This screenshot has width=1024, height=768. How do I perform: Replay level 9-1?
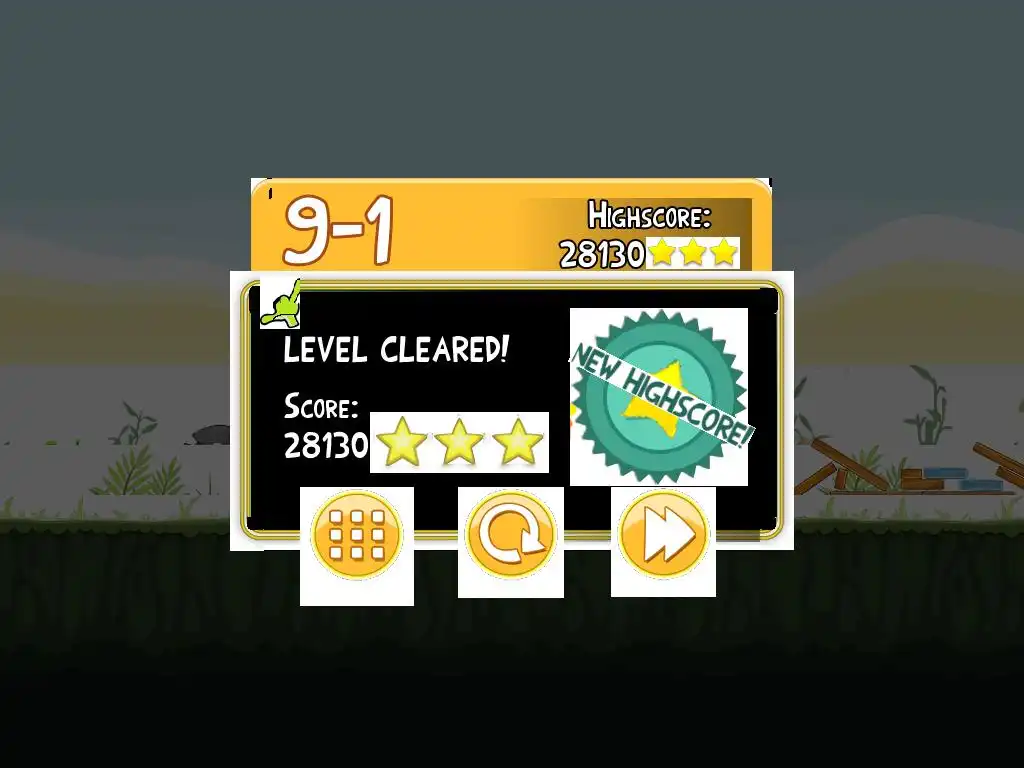[511, 539]
